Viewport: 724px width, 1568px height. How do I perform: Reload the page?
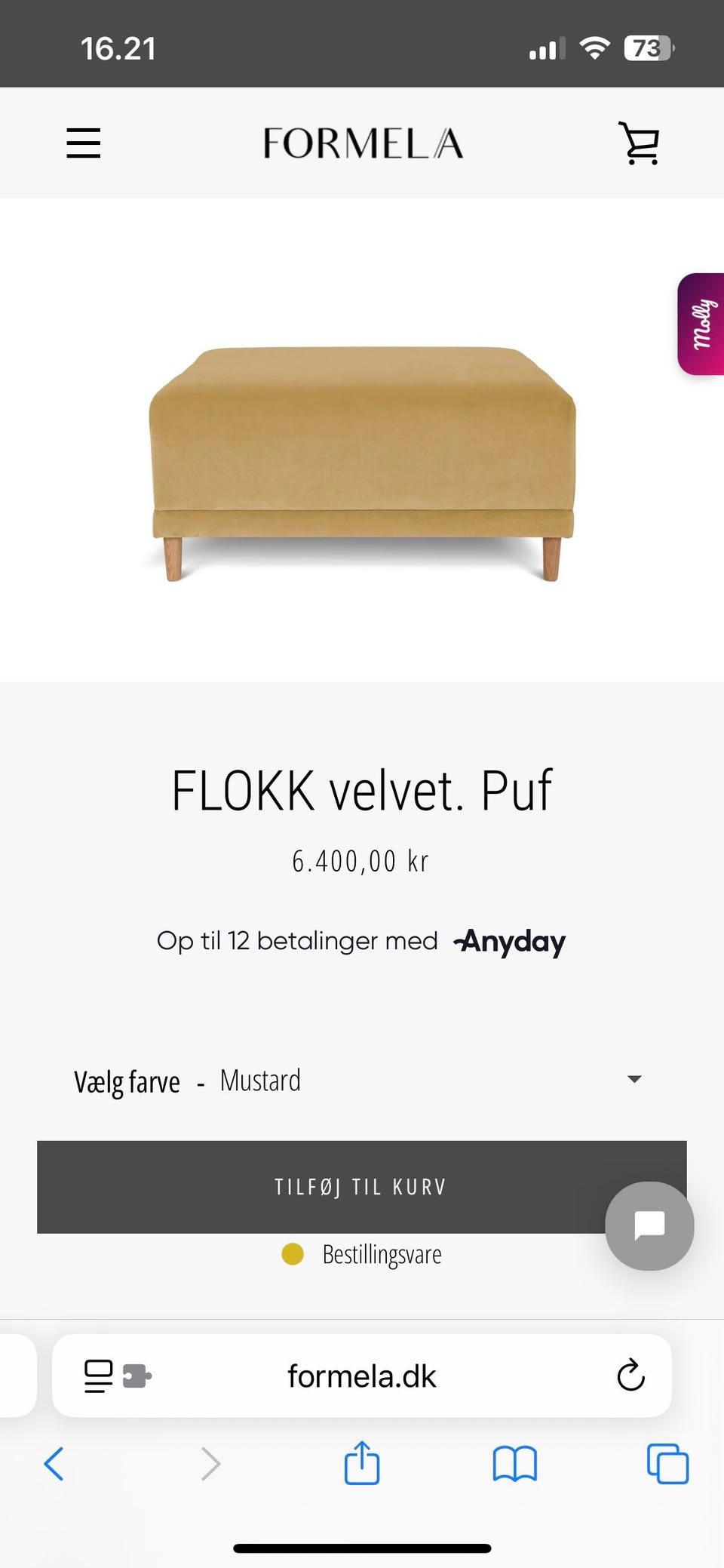click(630, 1376)
